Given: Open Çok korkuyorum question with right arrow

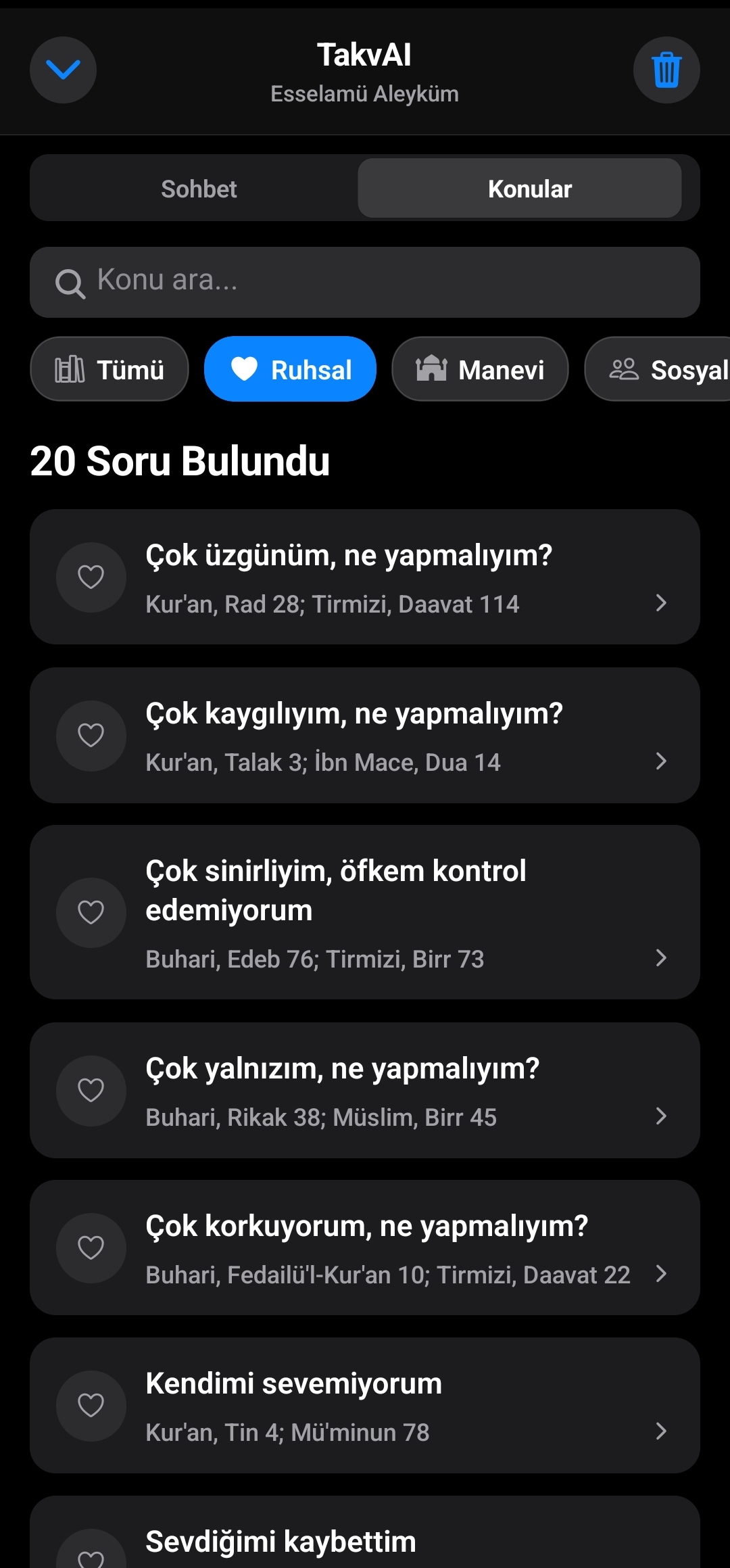Looking at the screenshot, I should (x=661, y=1274).
